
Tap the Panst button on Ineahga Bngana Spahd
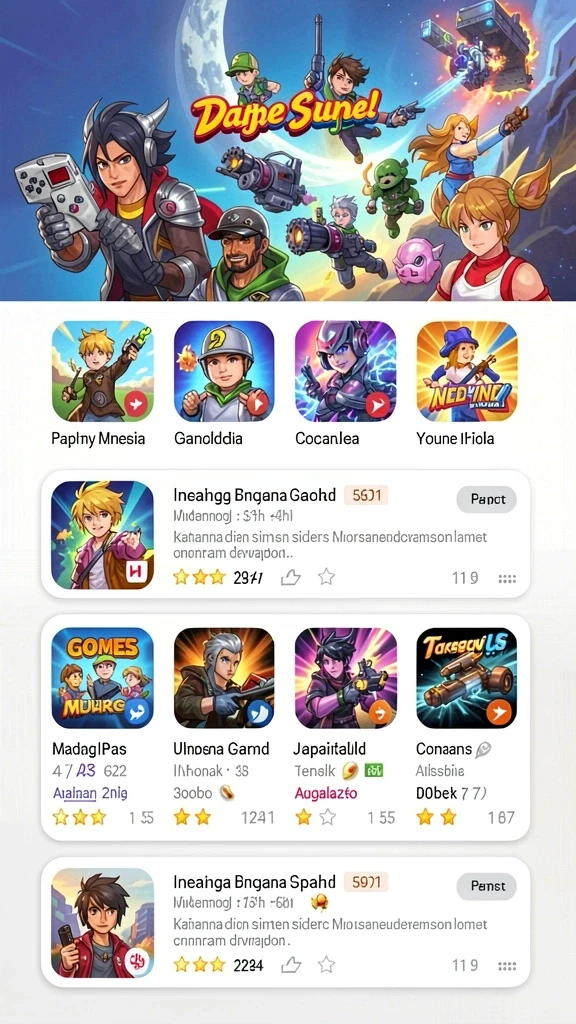[x=486, y=886]
